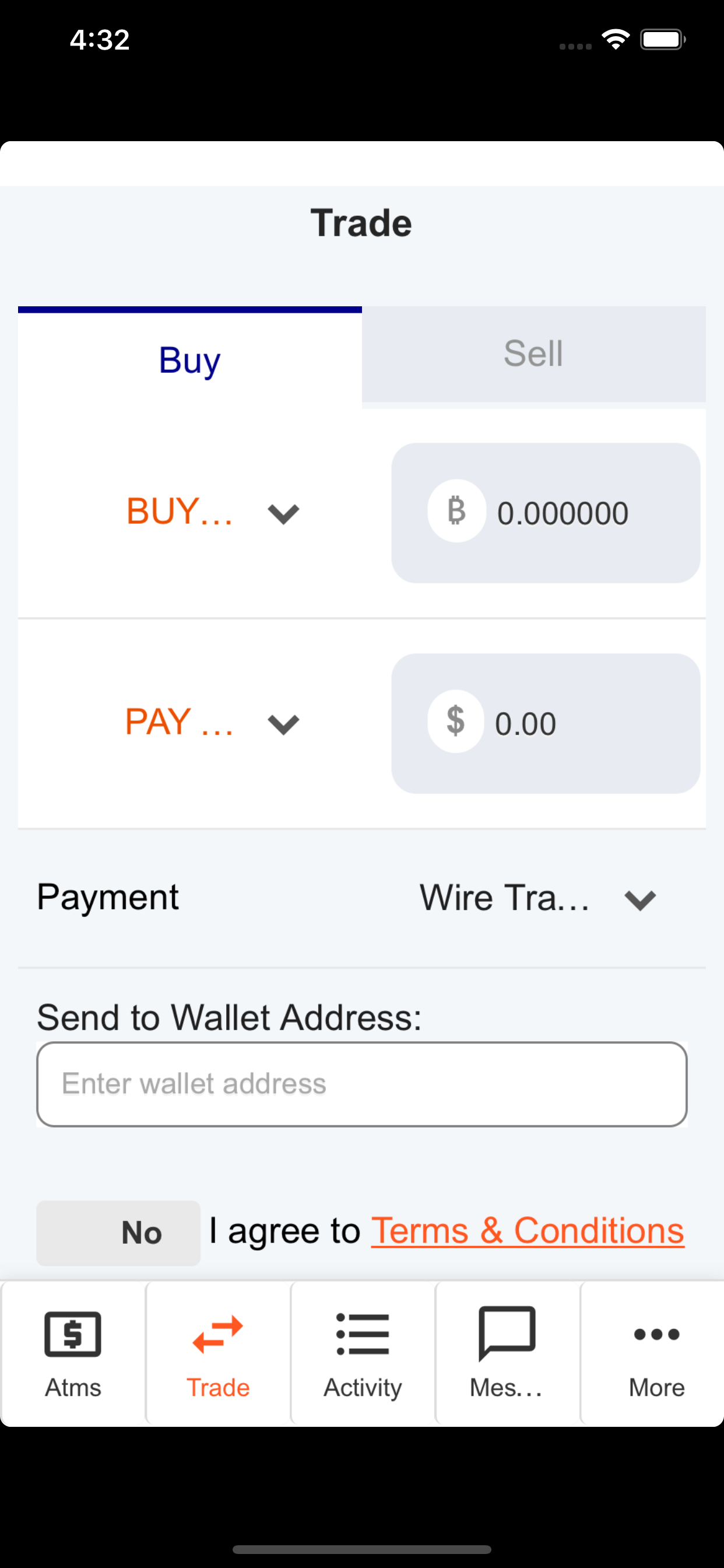Expand the PAY currency dropdown
The image size is (724, 1568).
213,723
